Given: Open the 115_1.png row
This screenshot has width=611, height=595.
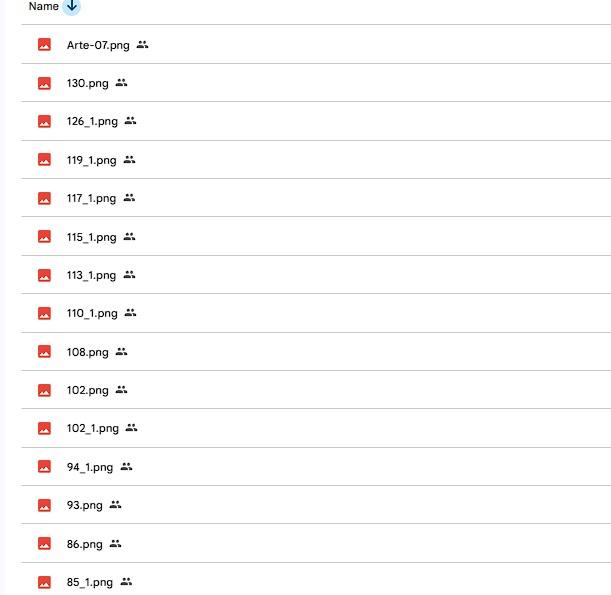Looking at the screenshot, I should [92, 237].
